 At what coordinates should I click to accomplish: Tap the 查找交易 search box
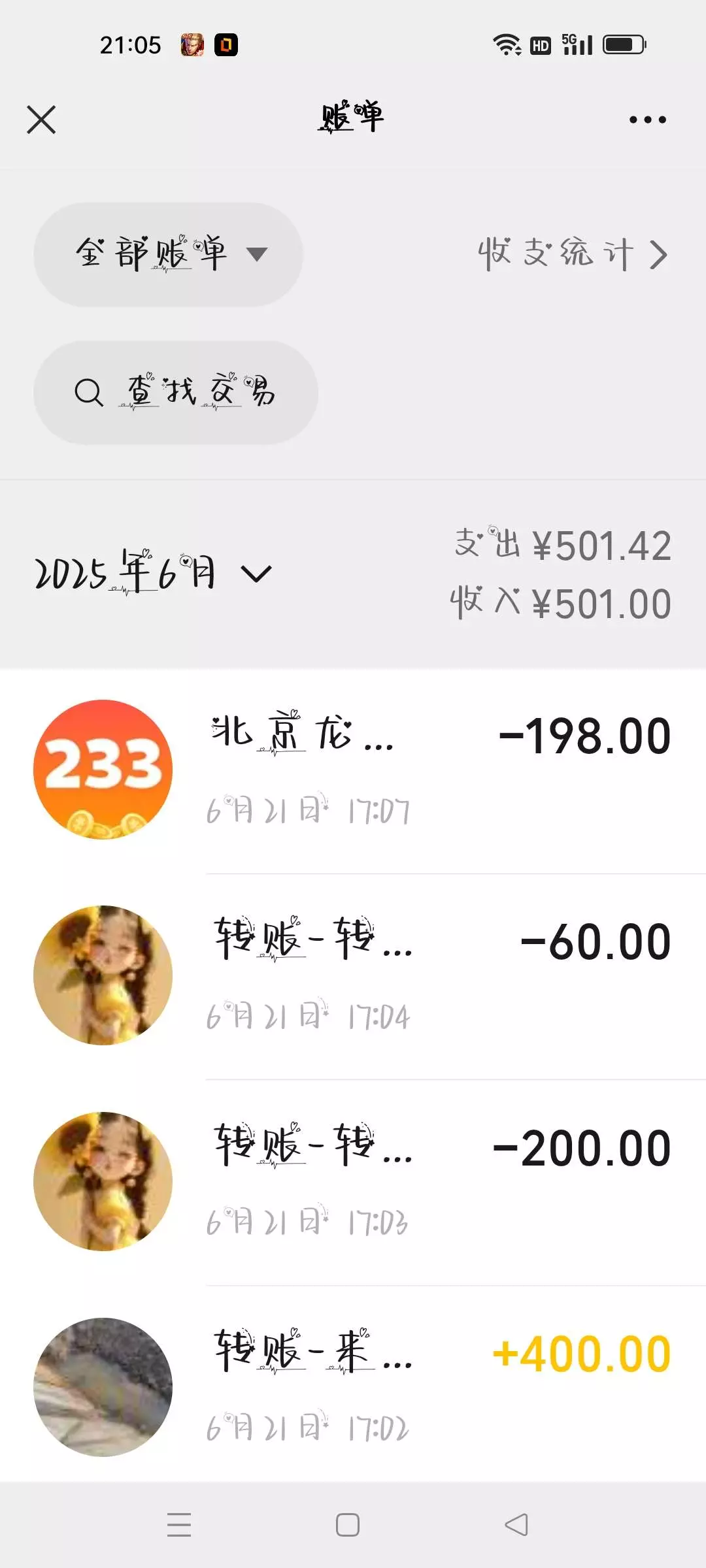[175, 393]
